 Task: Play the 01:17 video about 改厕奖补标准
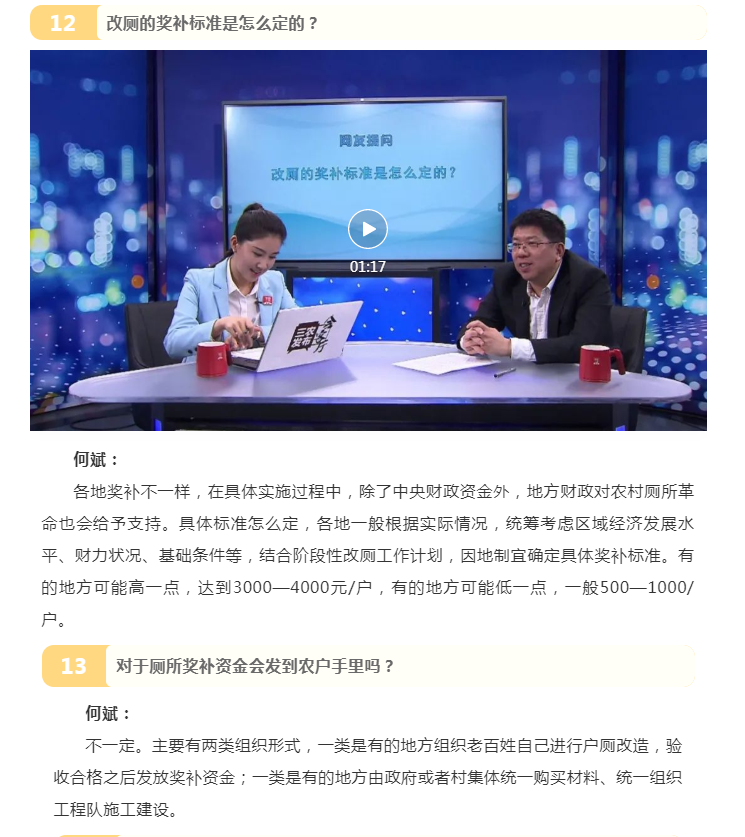[368, 229]
